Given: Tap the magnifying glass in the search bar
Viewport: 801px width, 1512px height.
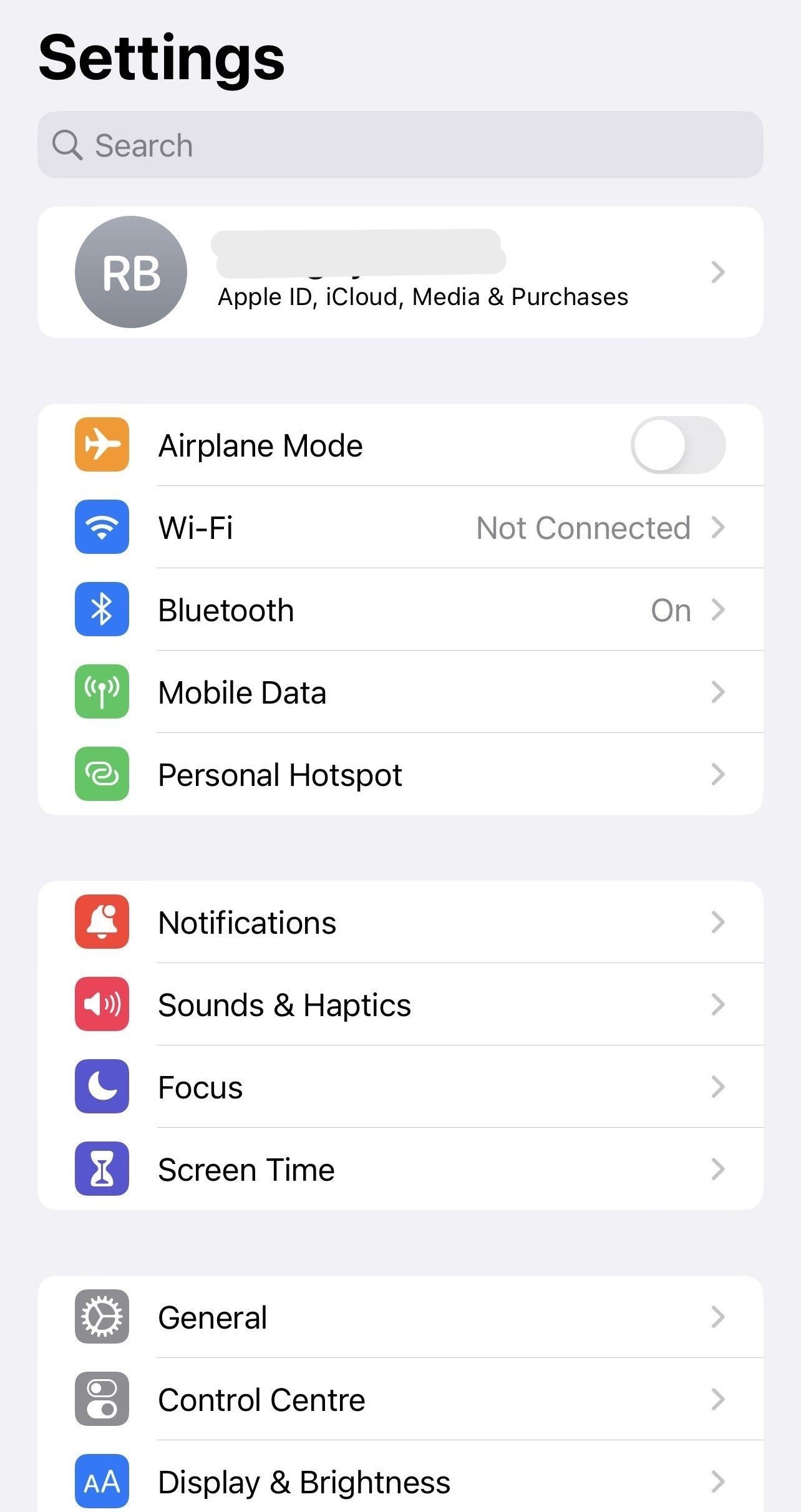Looking at the screenshot, I should coord(69,145).
